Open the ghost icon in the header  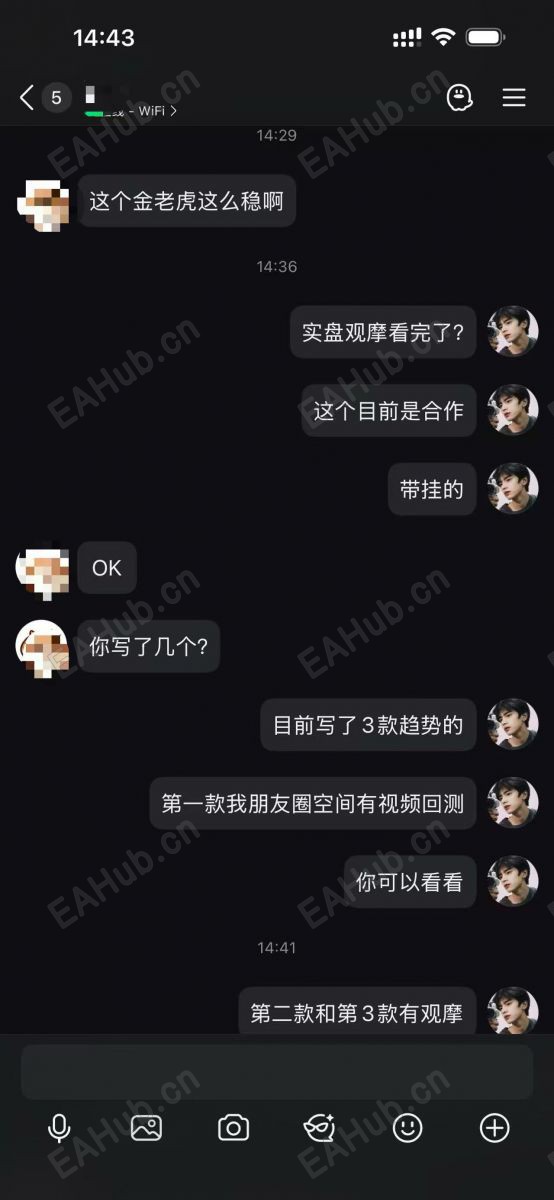(x=459, y=97)
